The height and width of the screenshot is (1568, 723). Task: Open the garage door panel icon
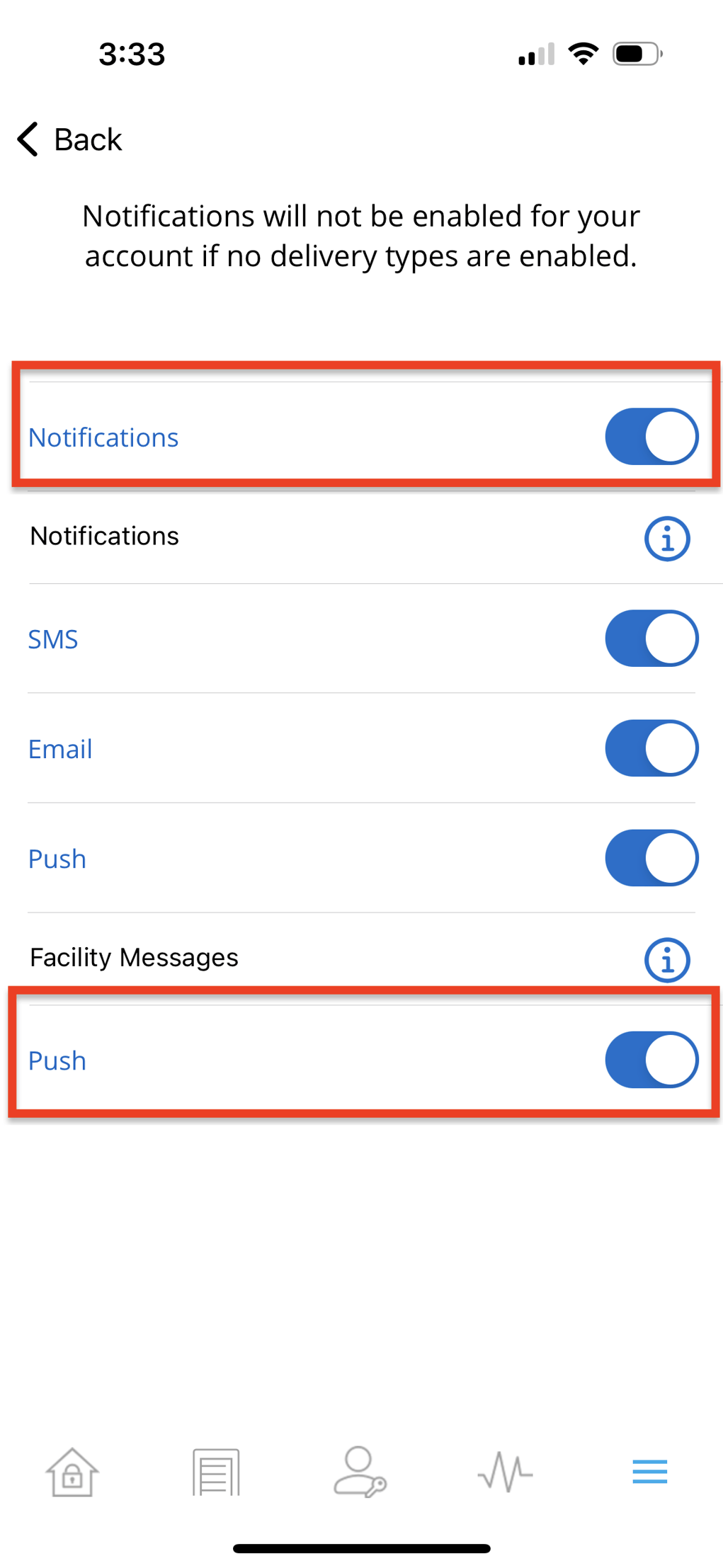pyautogui.click(x=217, y=1471)
